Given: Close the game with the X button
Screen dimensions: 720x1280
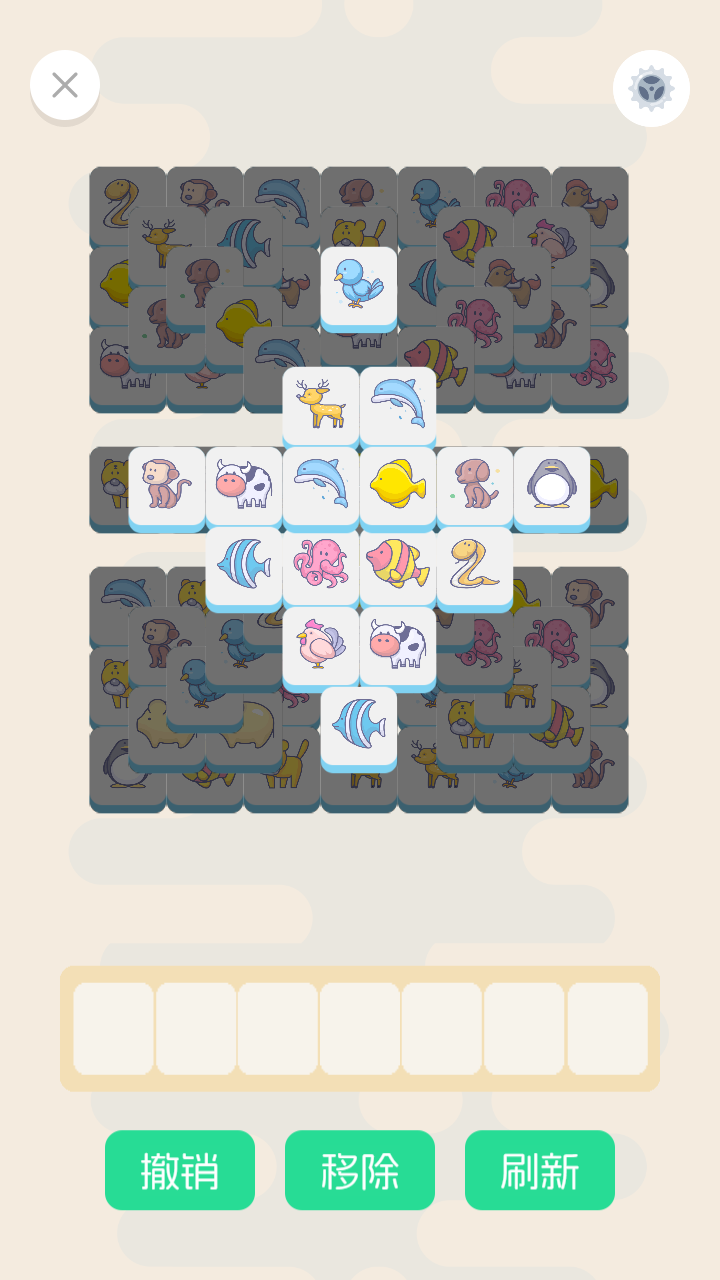Looking at the screenshot, I should click(x=65, y=85).
